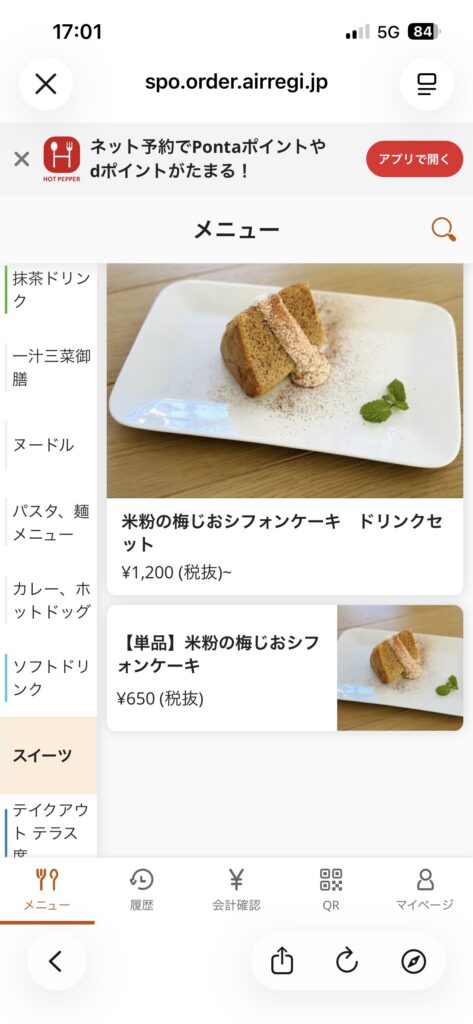Close the in-app browser with the X button
Viewport: 473px width, 1024px height.
[x=46, y=84]
